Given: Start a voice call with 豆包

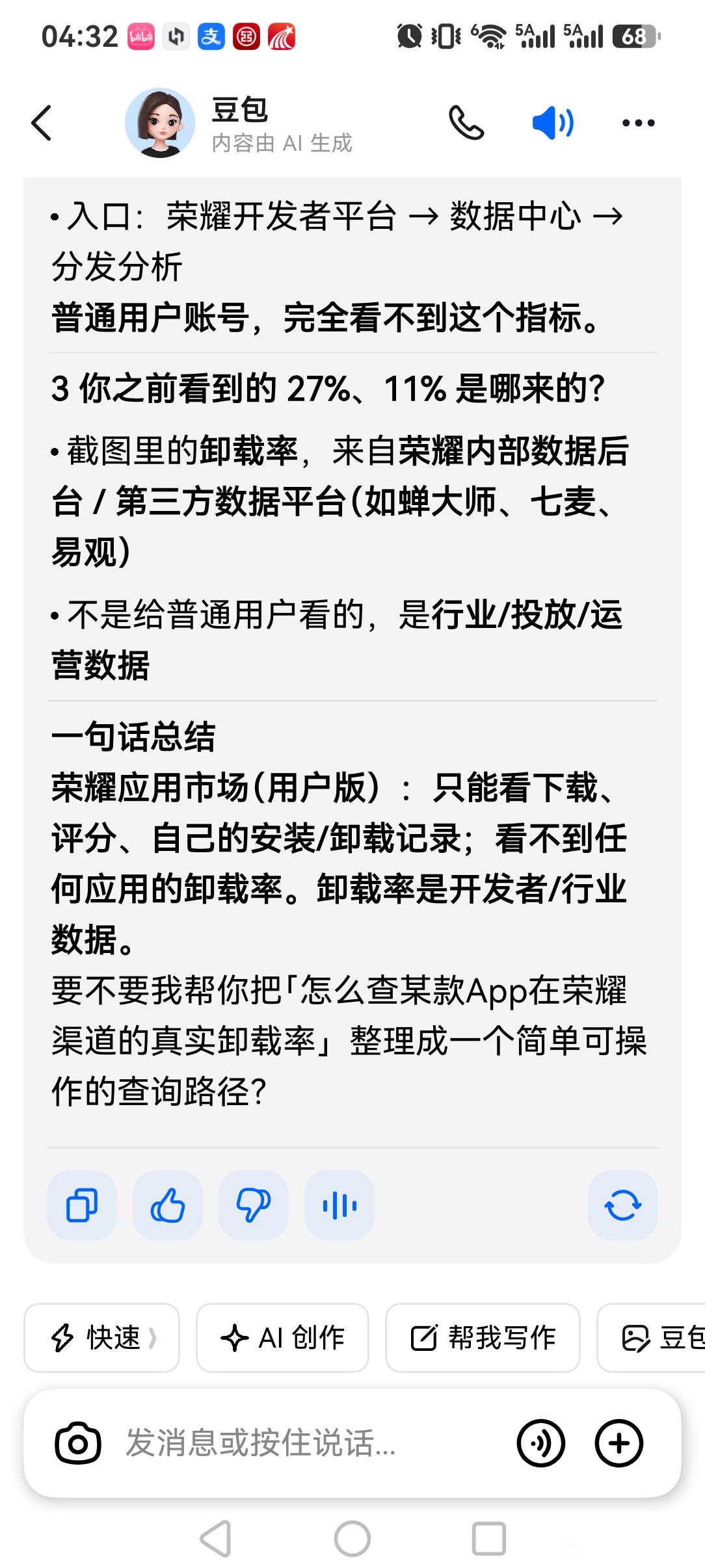Looking at the screenshot, I should click(466, 123).
